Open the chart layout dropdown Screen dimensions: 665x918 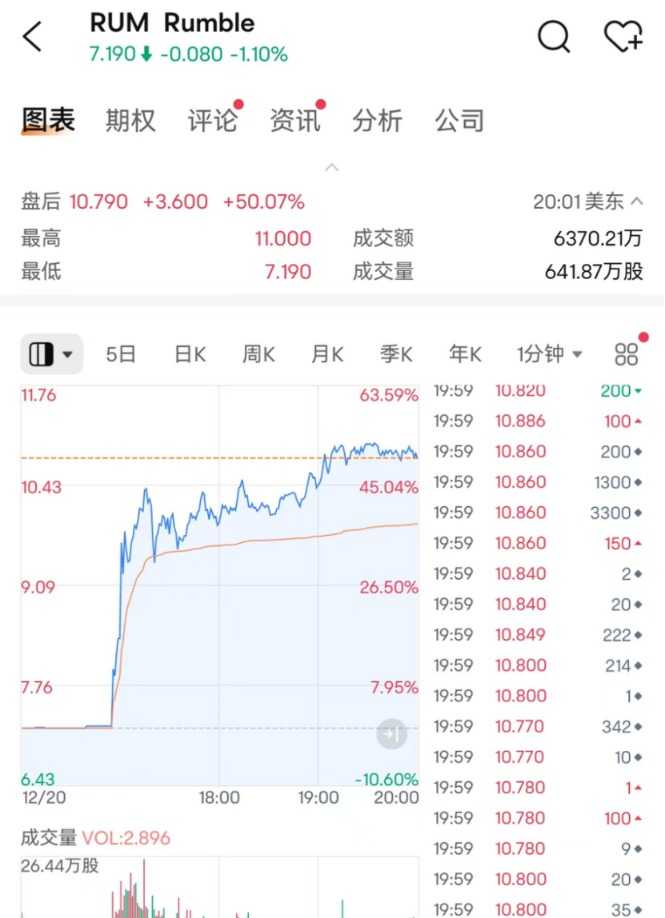pos(51,354)
